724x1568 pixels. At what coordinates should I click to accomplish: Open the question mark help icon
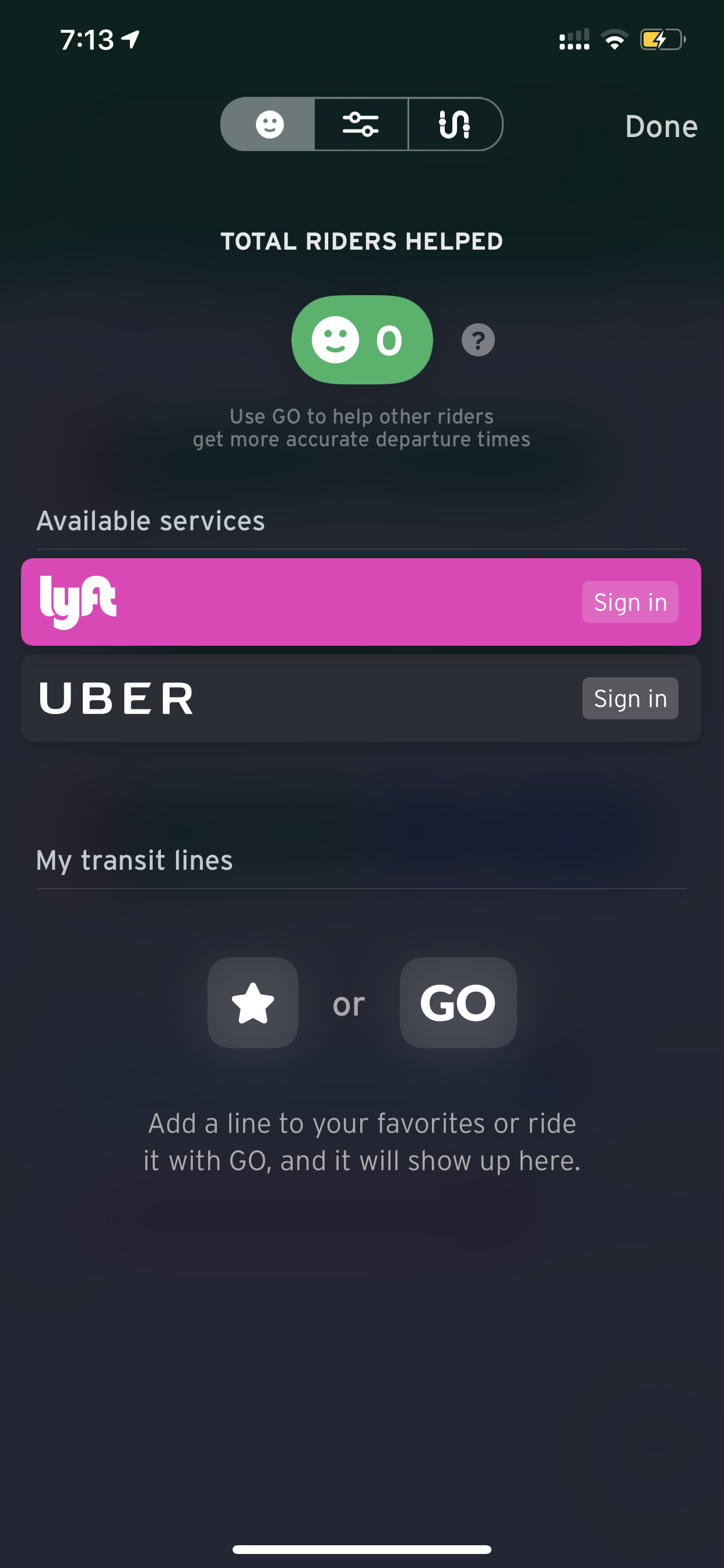tap(478, 339)
